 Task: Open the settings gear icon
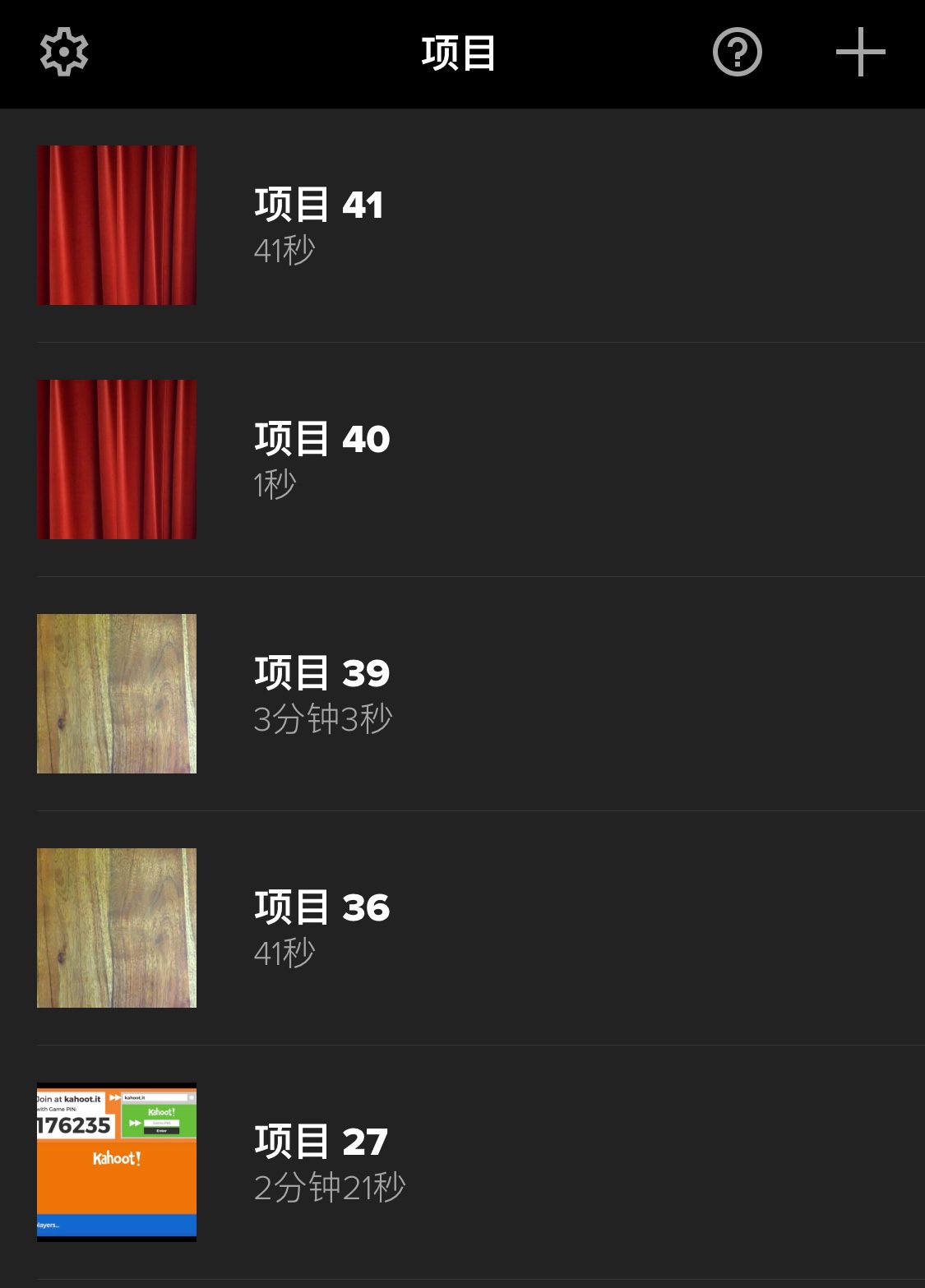pos(64,53)
